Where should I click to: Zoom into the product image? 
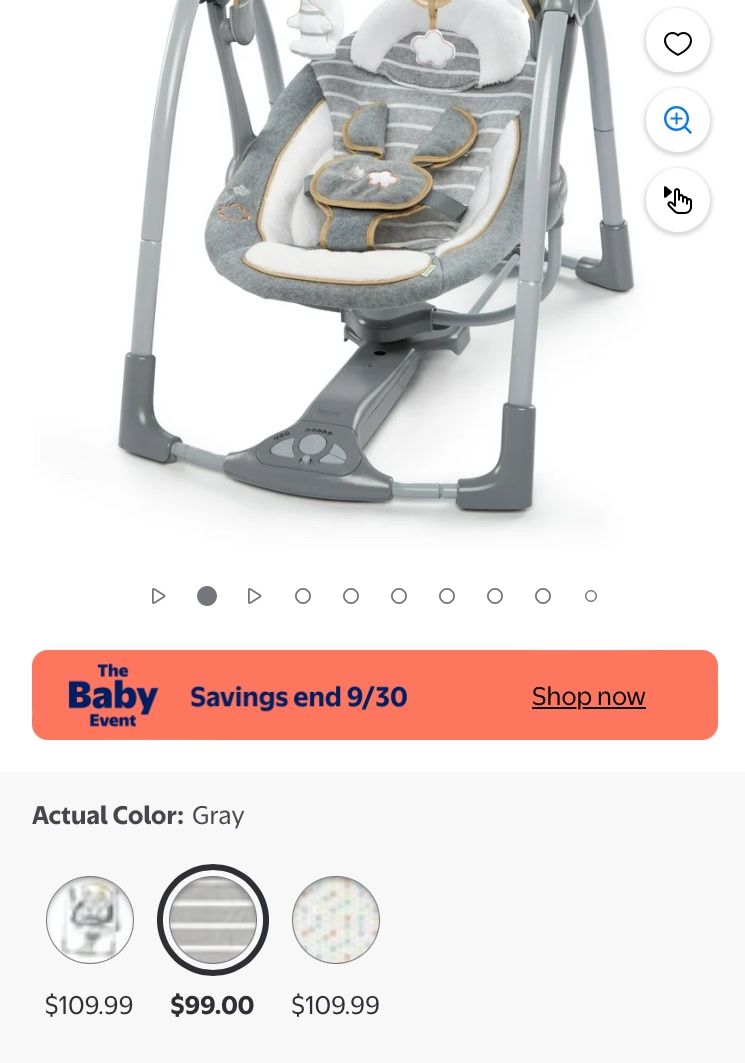(678, 120)
